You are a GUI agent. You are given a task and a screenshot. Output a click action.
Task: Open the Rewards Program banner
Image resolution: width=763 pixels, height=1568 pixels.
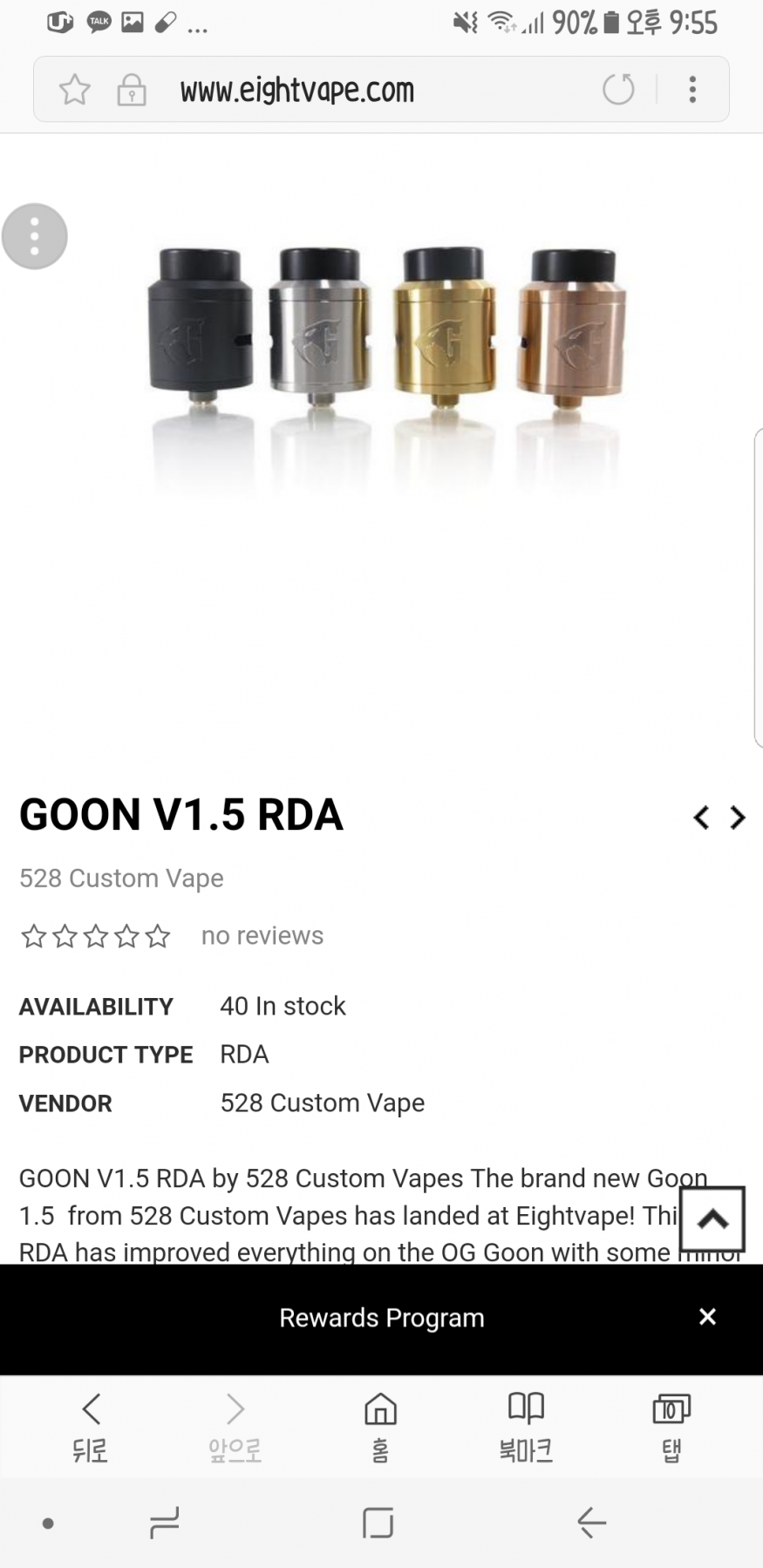(x=381, y=1318)
